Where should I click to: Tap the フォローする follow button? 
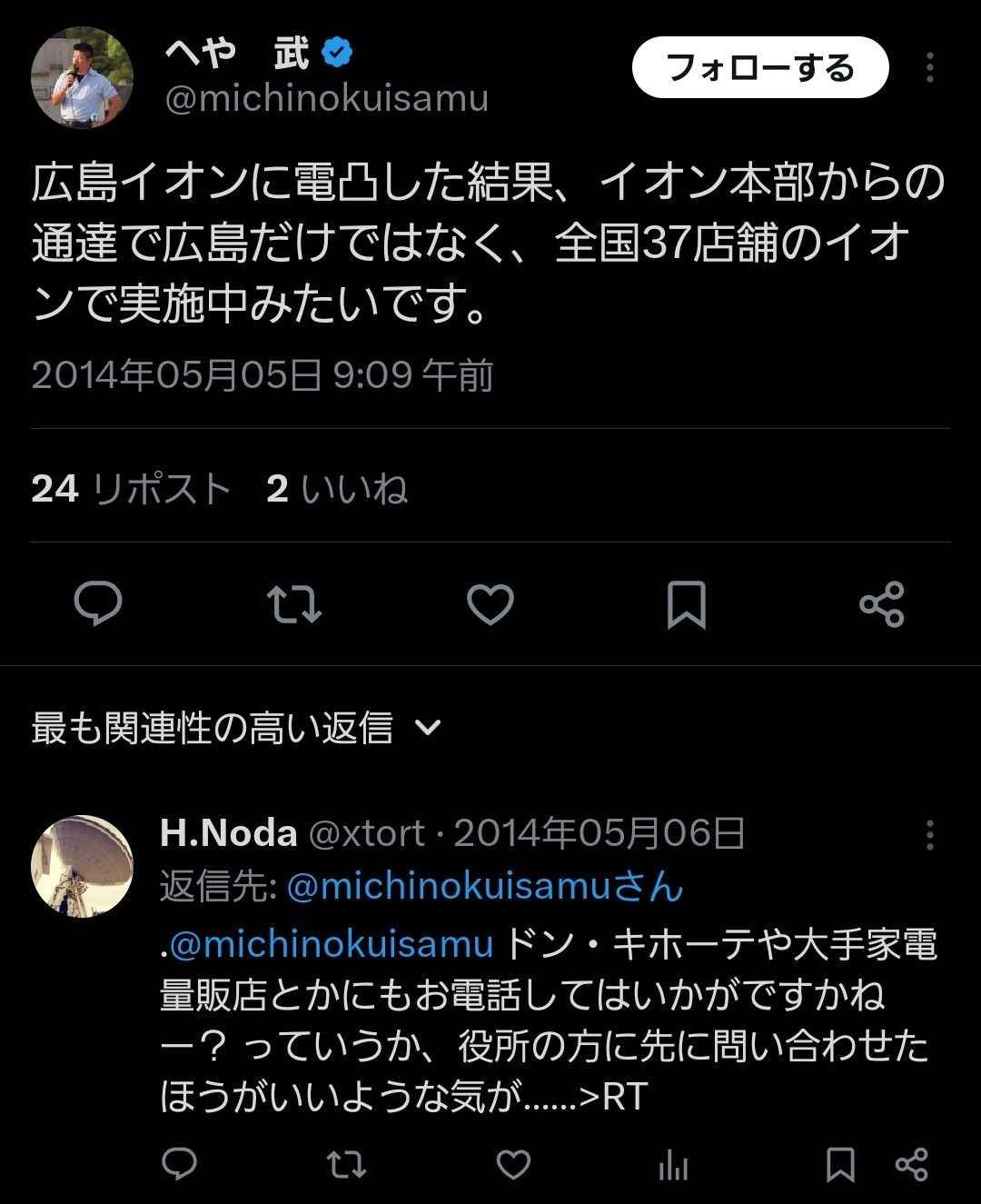point(759,67)
